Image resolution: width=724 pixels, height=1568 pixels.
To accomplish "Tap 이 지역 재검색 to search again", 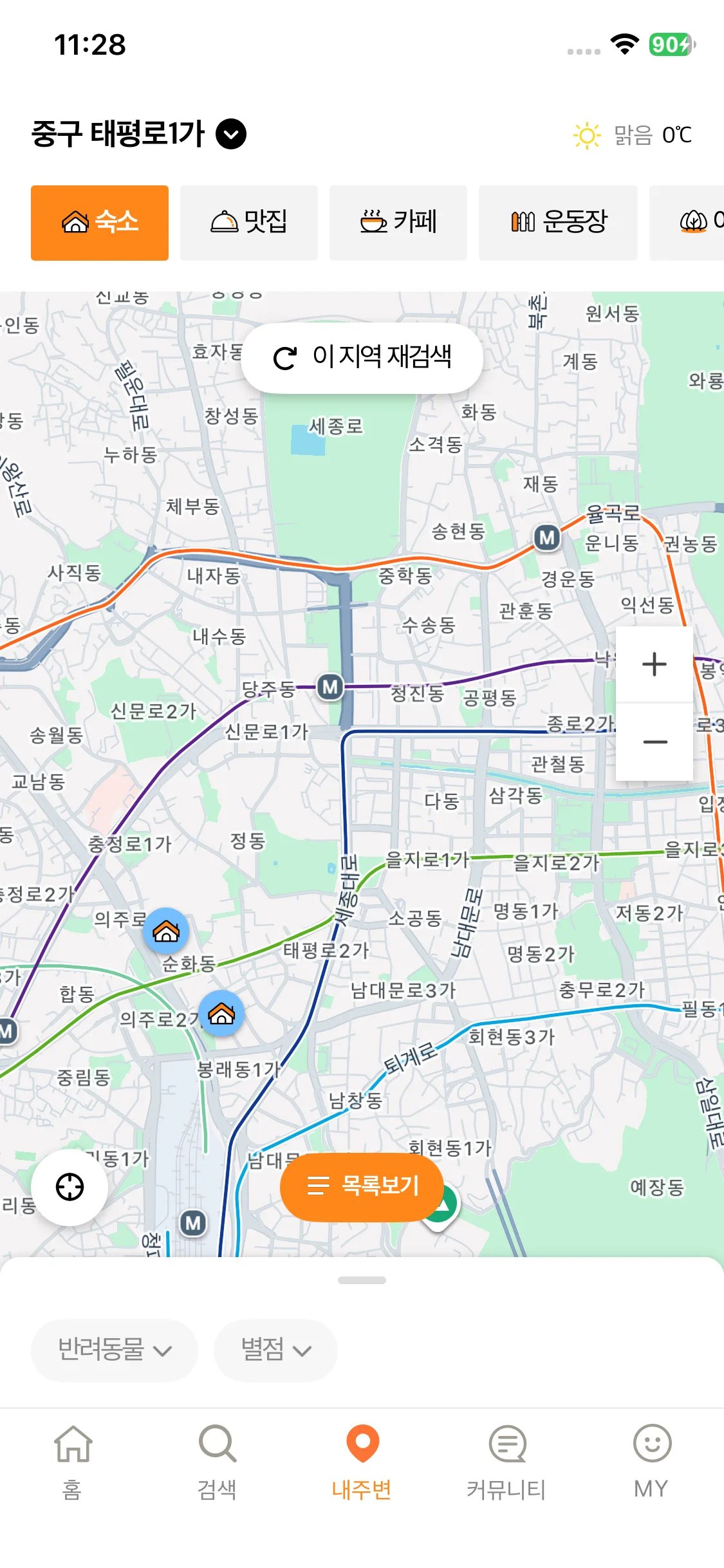I will click(362, 357).
